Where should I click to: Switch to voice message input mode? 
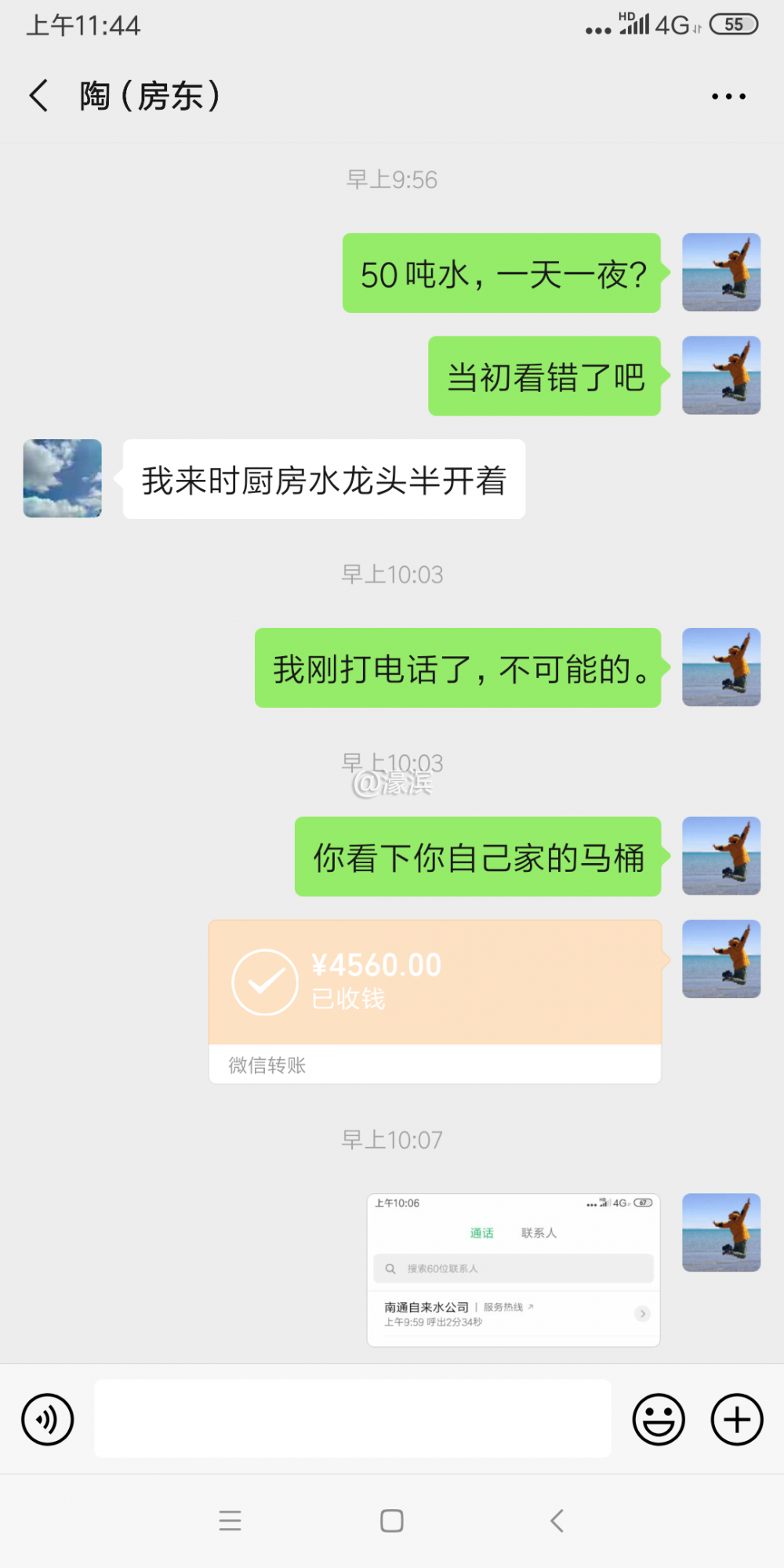click(x=48, y=1420)
